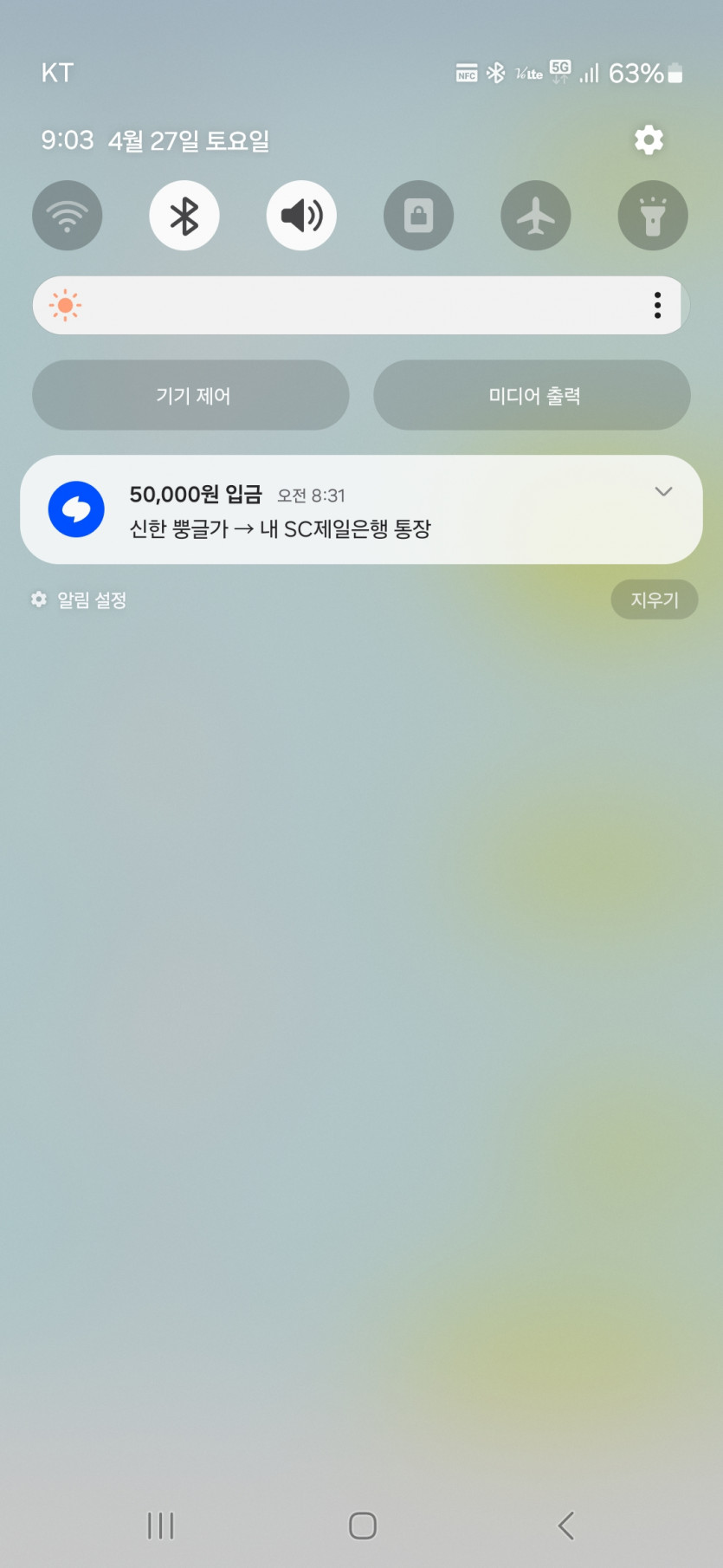Image resolution: width=723 pixels, height=1568 pixels.
Task: Go back using the navigation bar
Action: tap(565, 1526)
